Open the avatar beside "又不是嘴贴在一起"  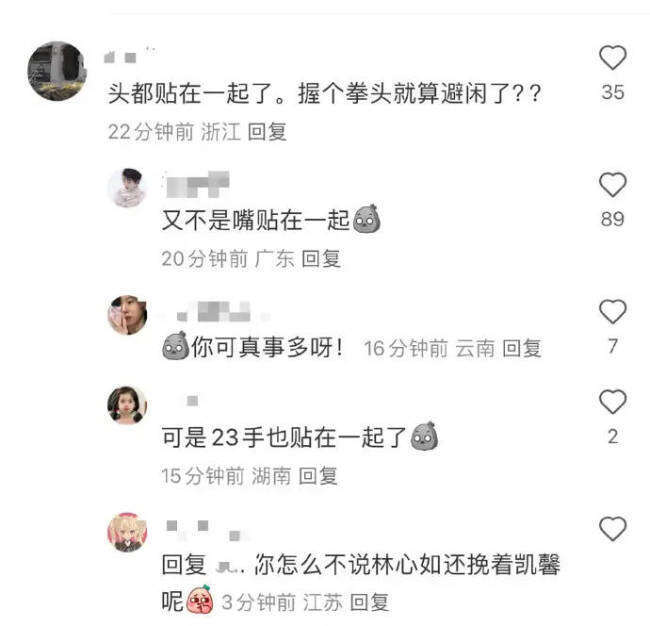click(127, 188)
